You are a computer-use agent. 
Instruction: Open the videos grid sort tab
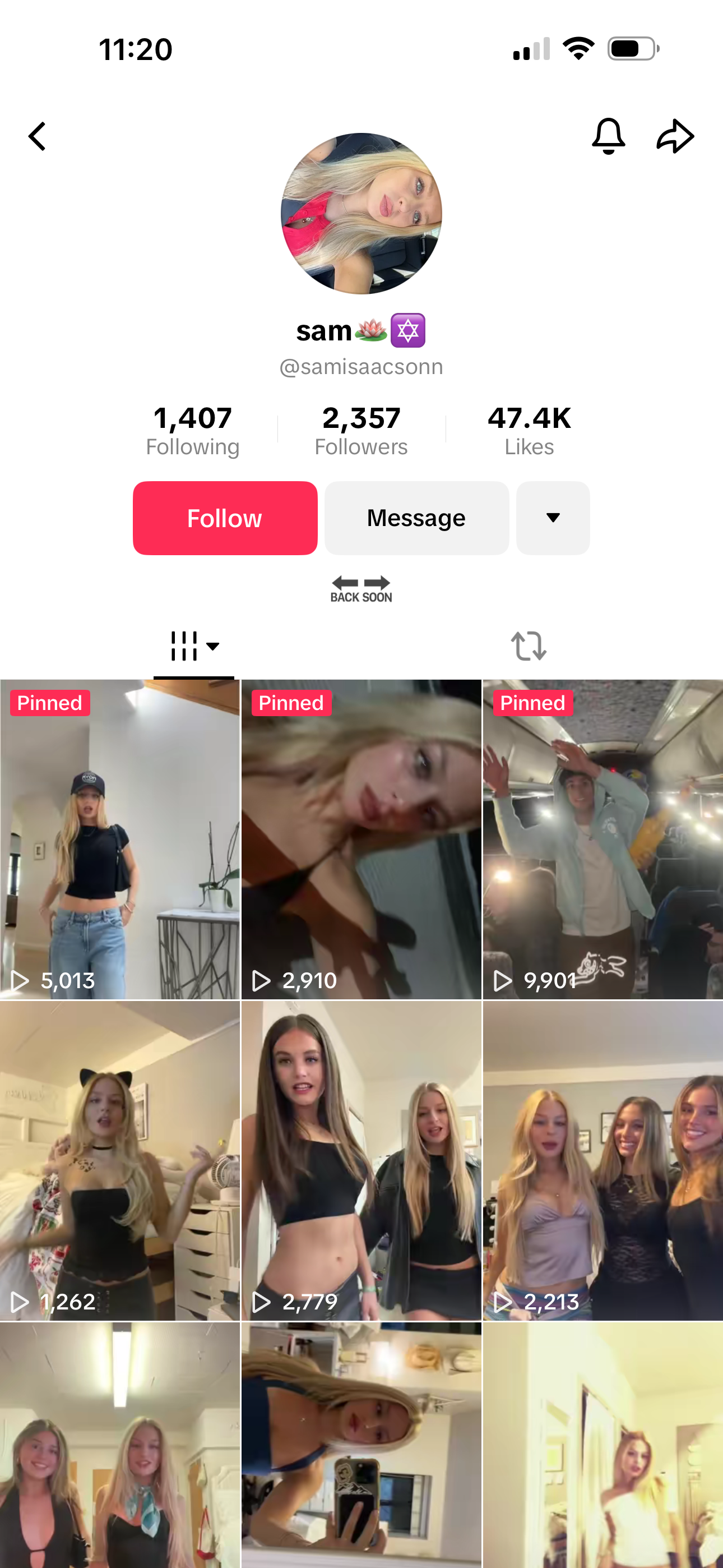pos(193,646)
